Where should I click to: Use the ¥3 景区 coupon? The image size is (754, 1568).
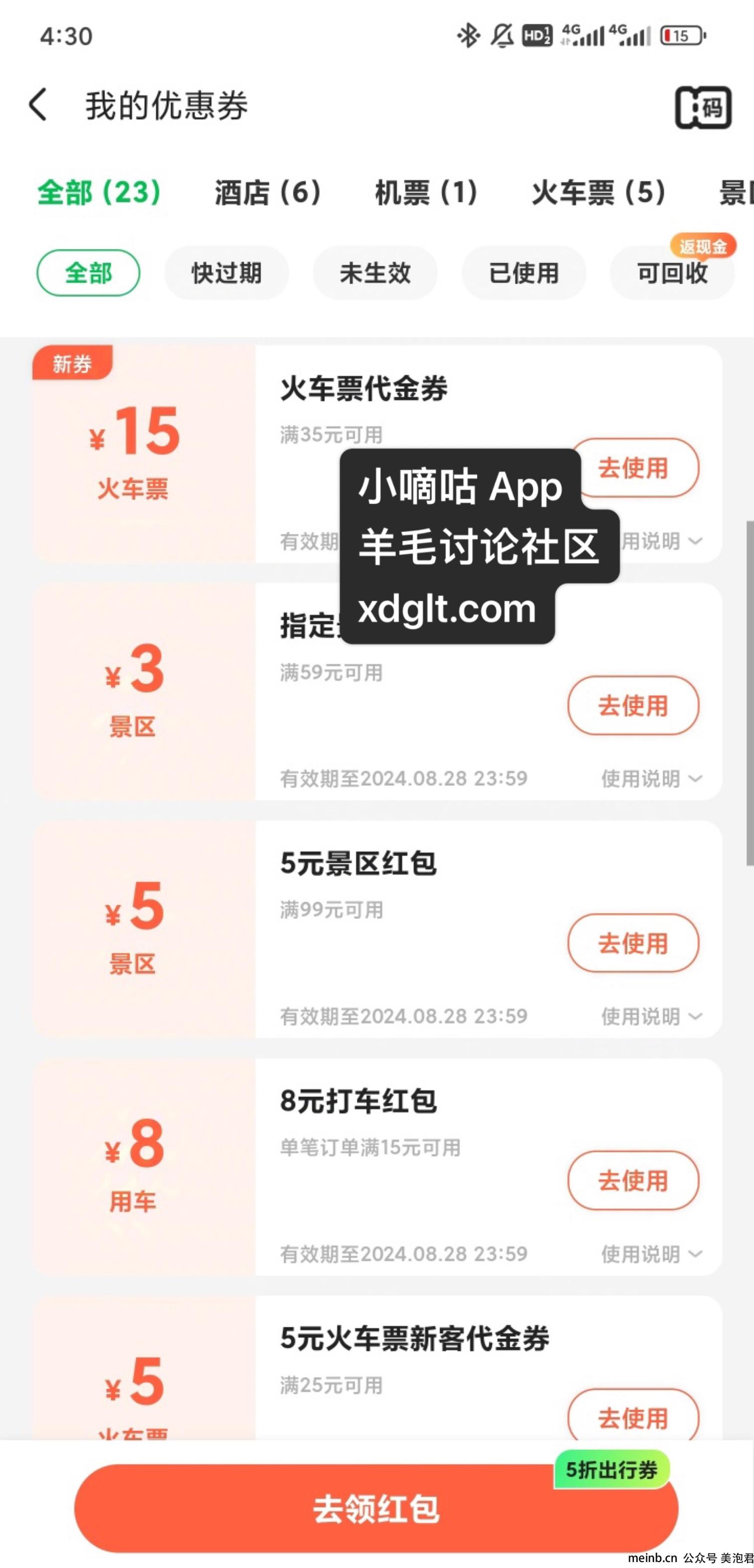pos(633,705)
